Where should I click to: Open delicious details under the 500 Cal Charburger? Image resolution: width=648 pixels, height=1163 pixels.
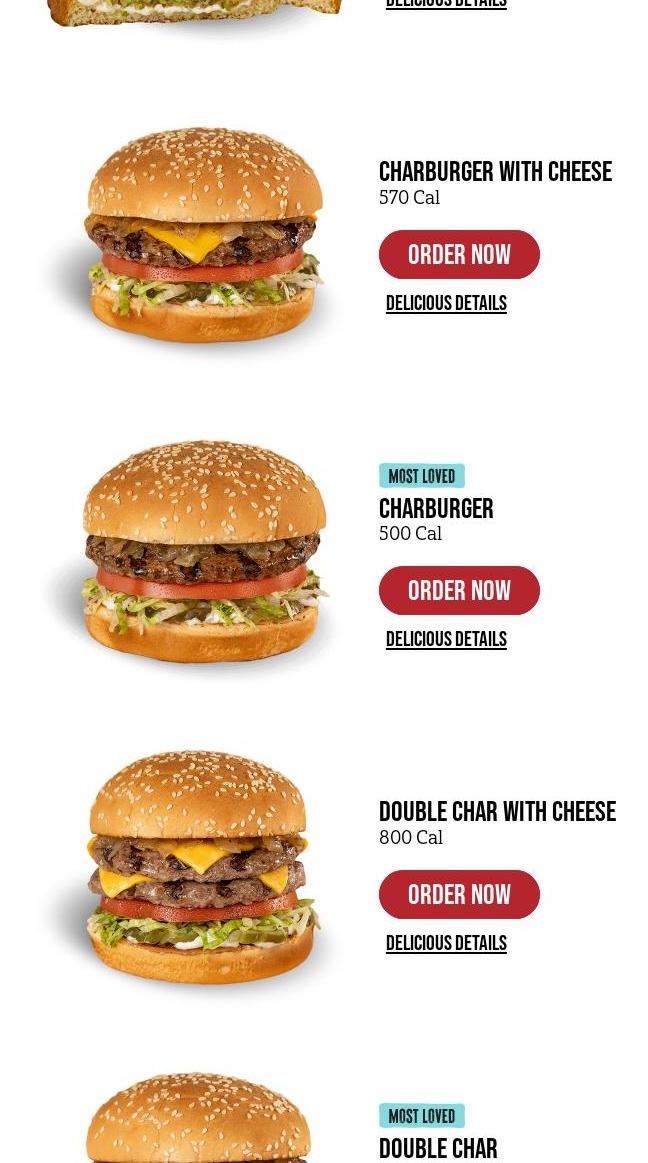446,639
